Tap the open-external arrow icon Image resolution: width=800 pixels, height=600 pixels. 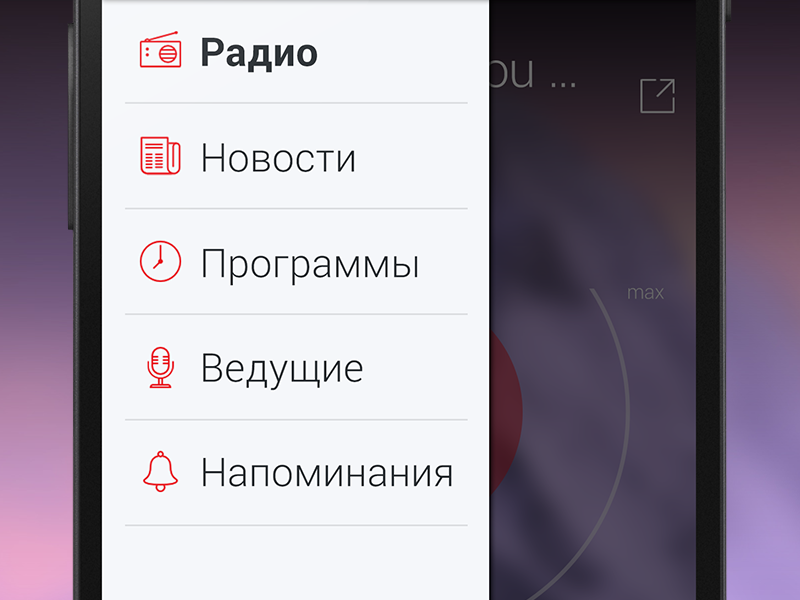pyautogui.click(x=657, y=96)
